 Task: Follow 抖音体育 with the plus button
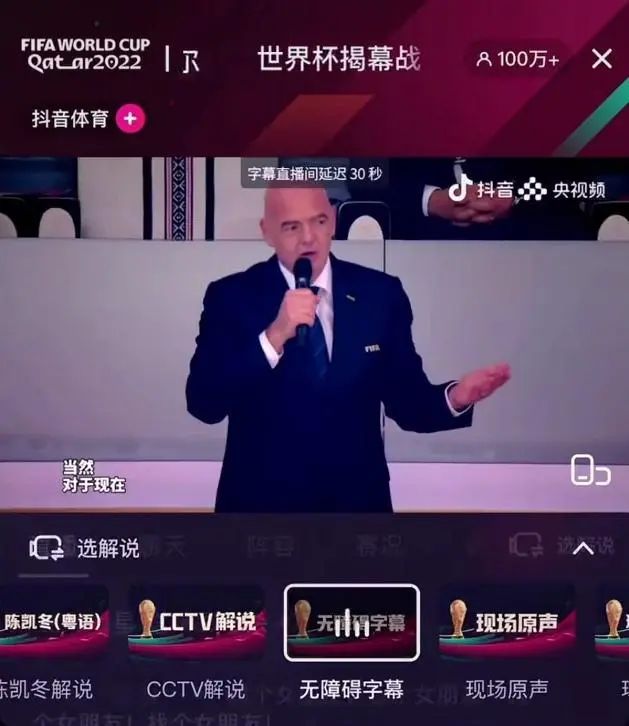tap(130, 119)
